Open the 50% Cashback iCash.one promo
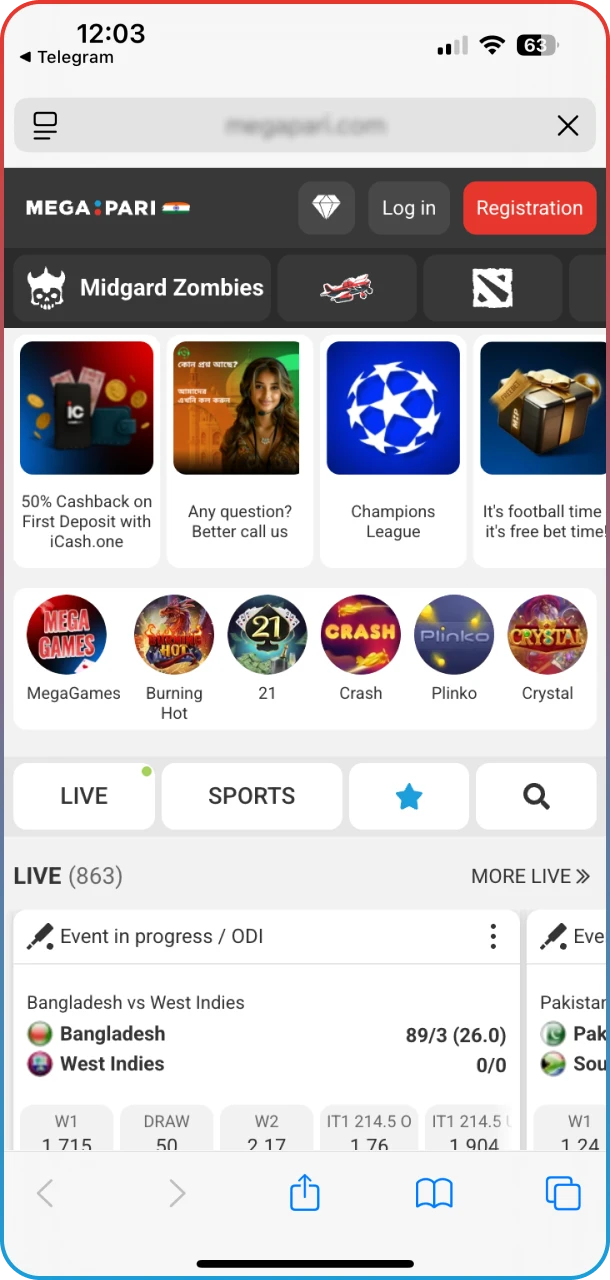610x1280 pixels. point(87,450)
